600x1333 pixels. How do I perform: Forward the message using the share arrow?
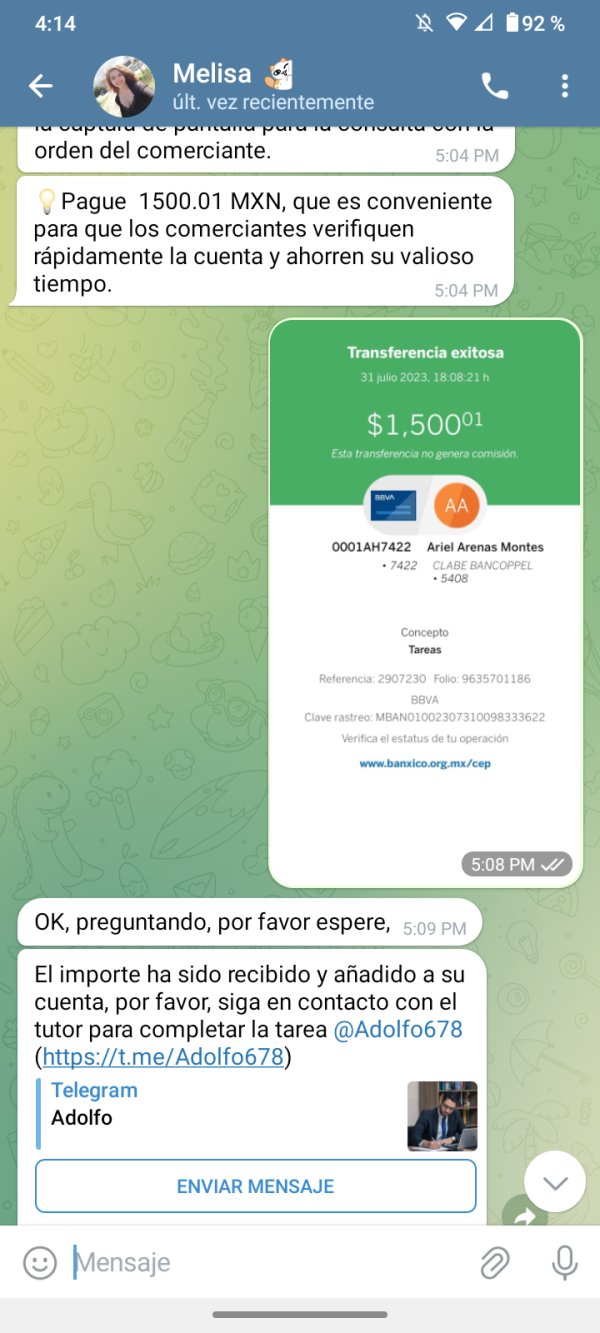pos(525,1213)
